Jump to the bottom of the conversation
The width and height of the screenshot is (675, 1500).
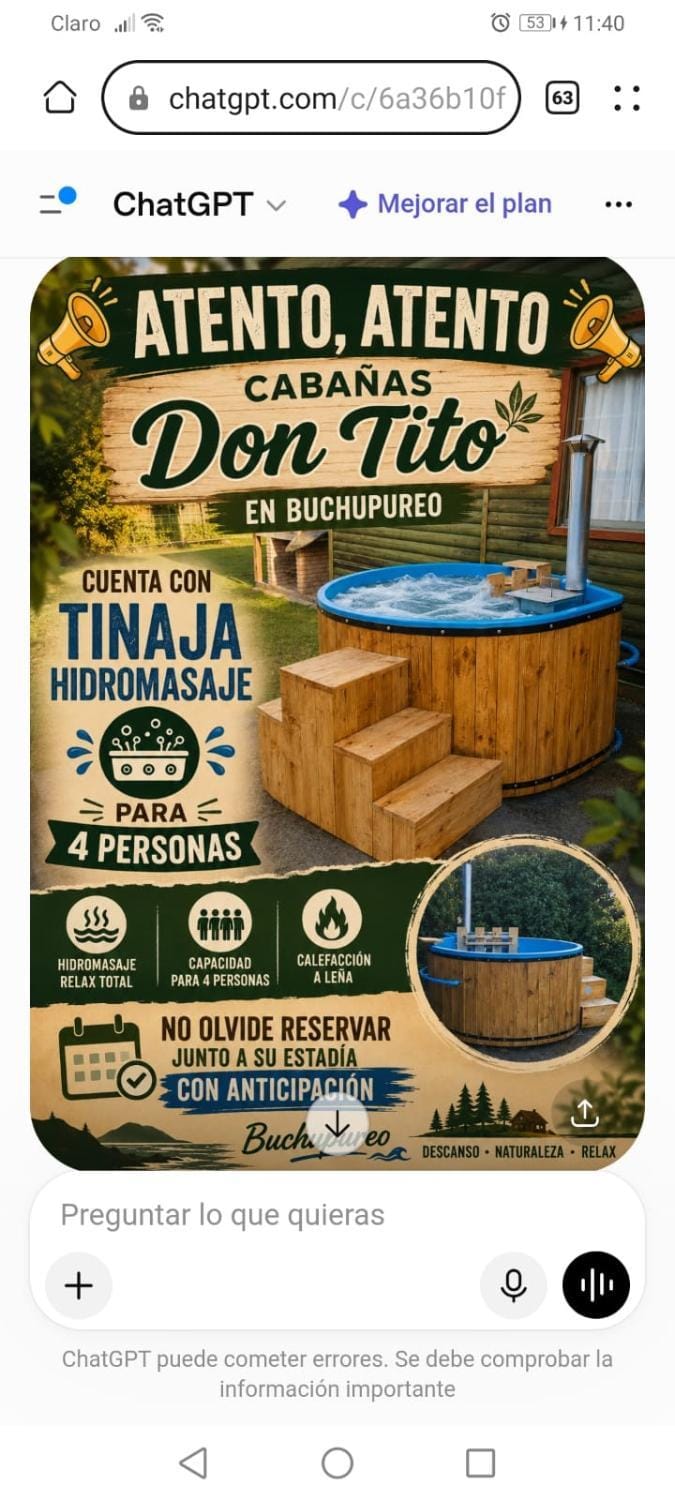pos(337,1124)
